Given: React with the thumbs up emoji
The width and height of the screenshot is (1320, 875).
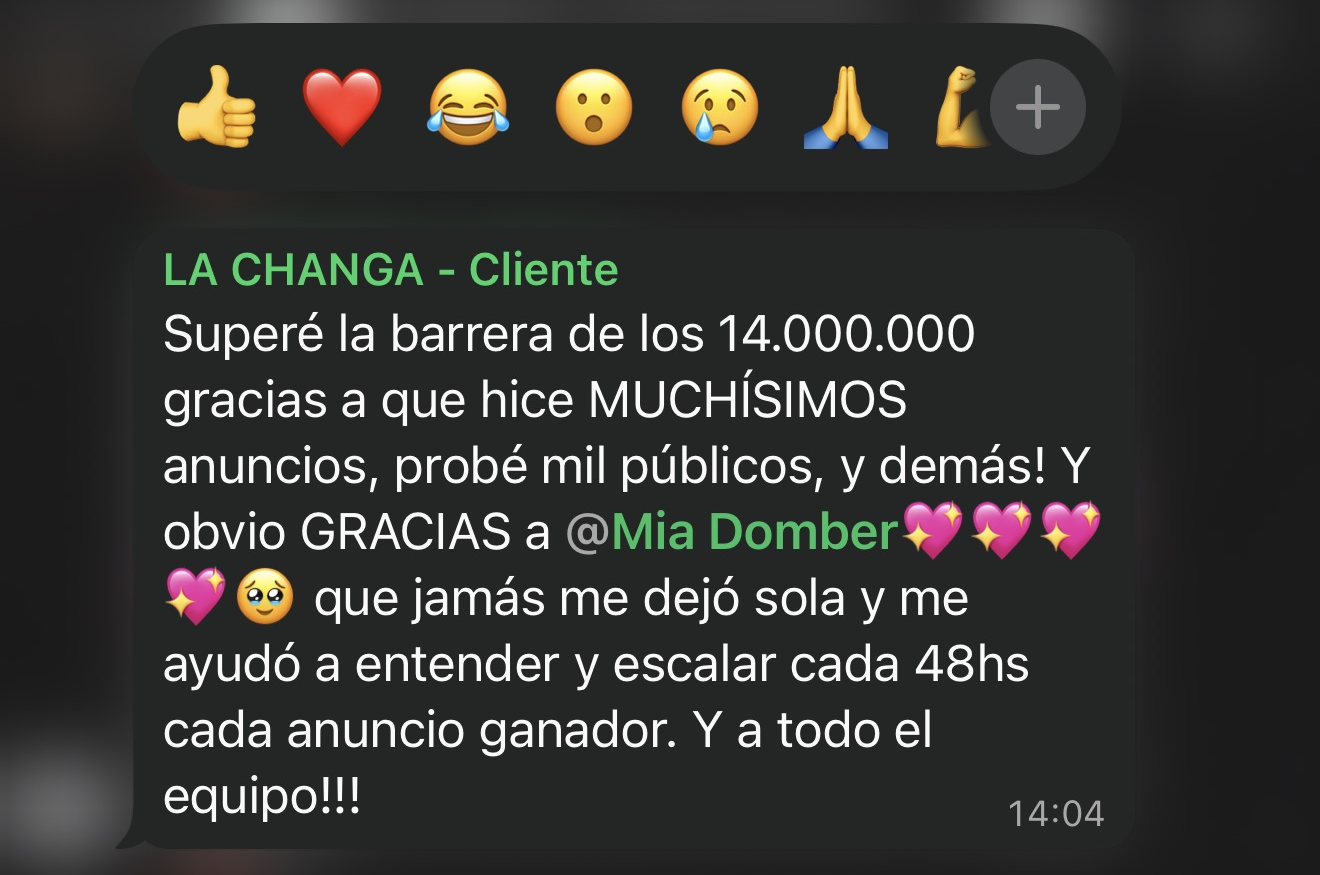Looking at the screenshot, I should point(216,108).
